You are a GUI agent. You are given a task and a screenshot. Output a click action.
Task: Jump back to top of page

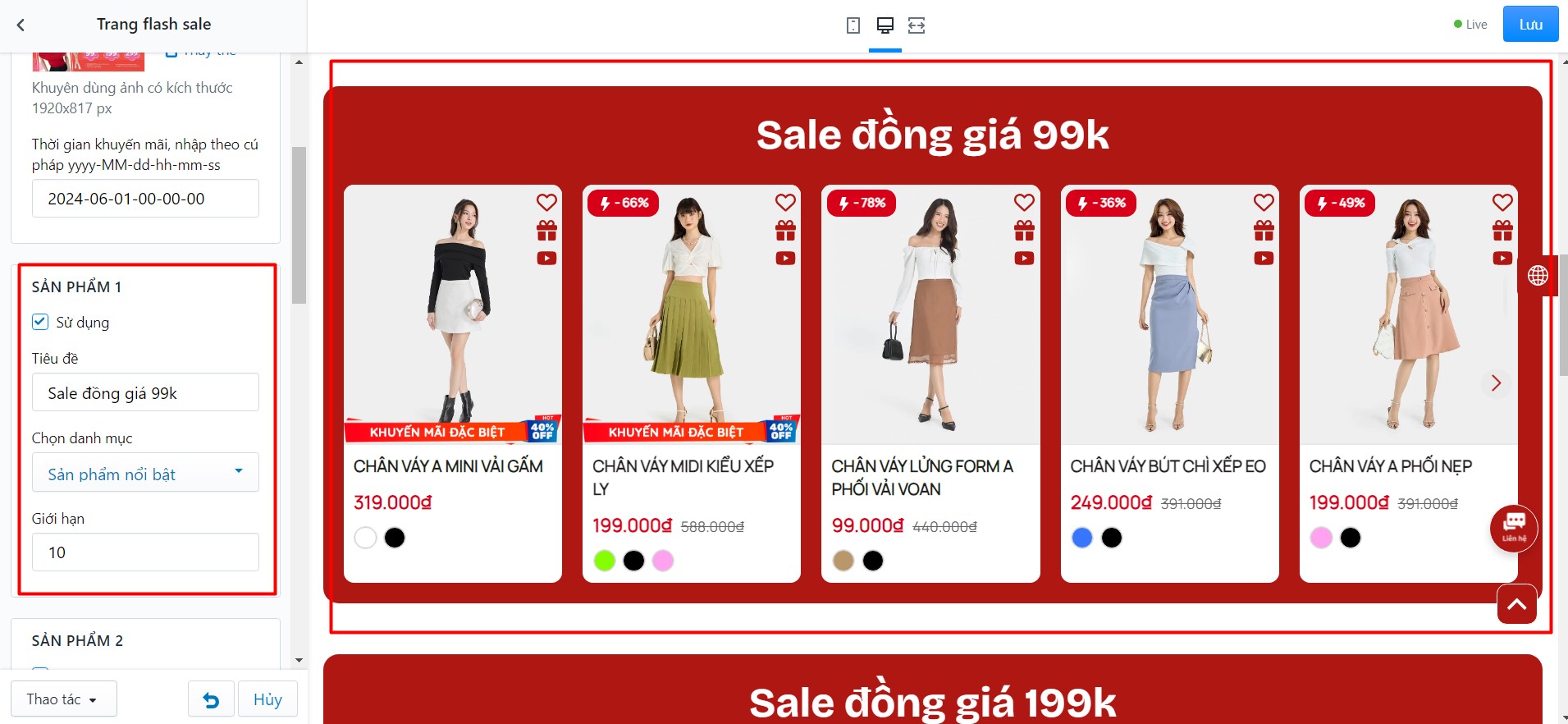pos(1516,604)
